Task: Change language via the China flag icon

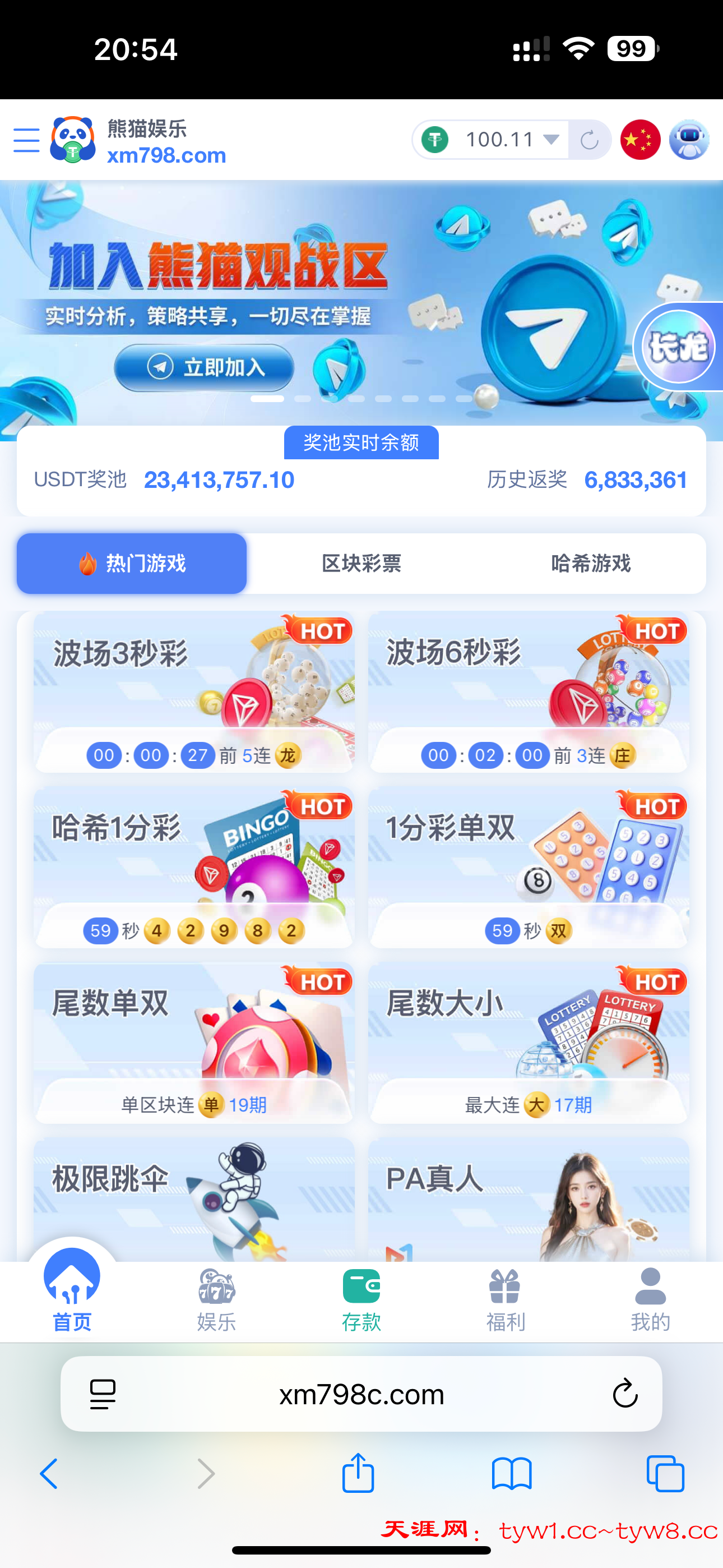Action: tap(639, 140)
